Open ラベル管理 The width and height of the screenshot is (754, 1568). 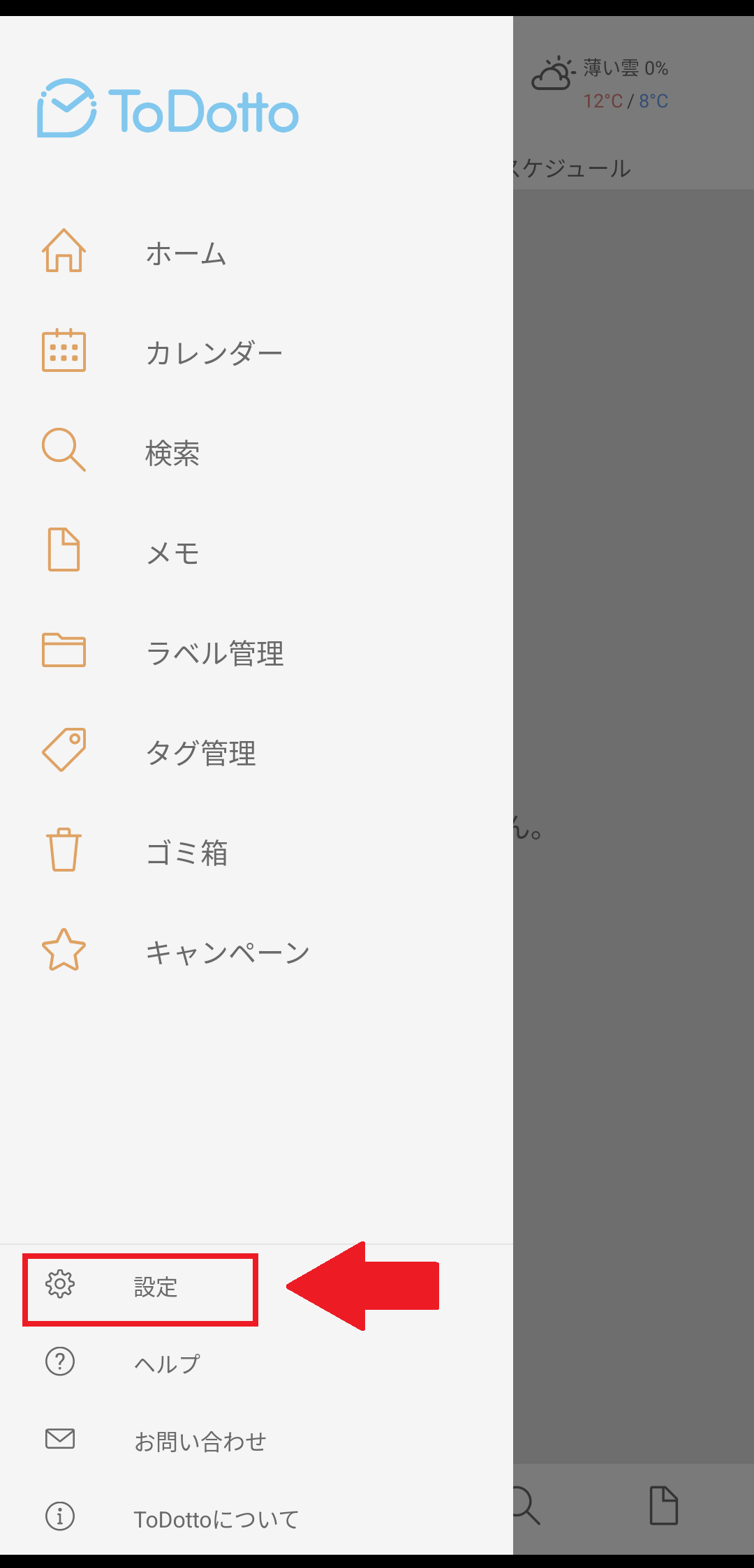click(256, 652)
